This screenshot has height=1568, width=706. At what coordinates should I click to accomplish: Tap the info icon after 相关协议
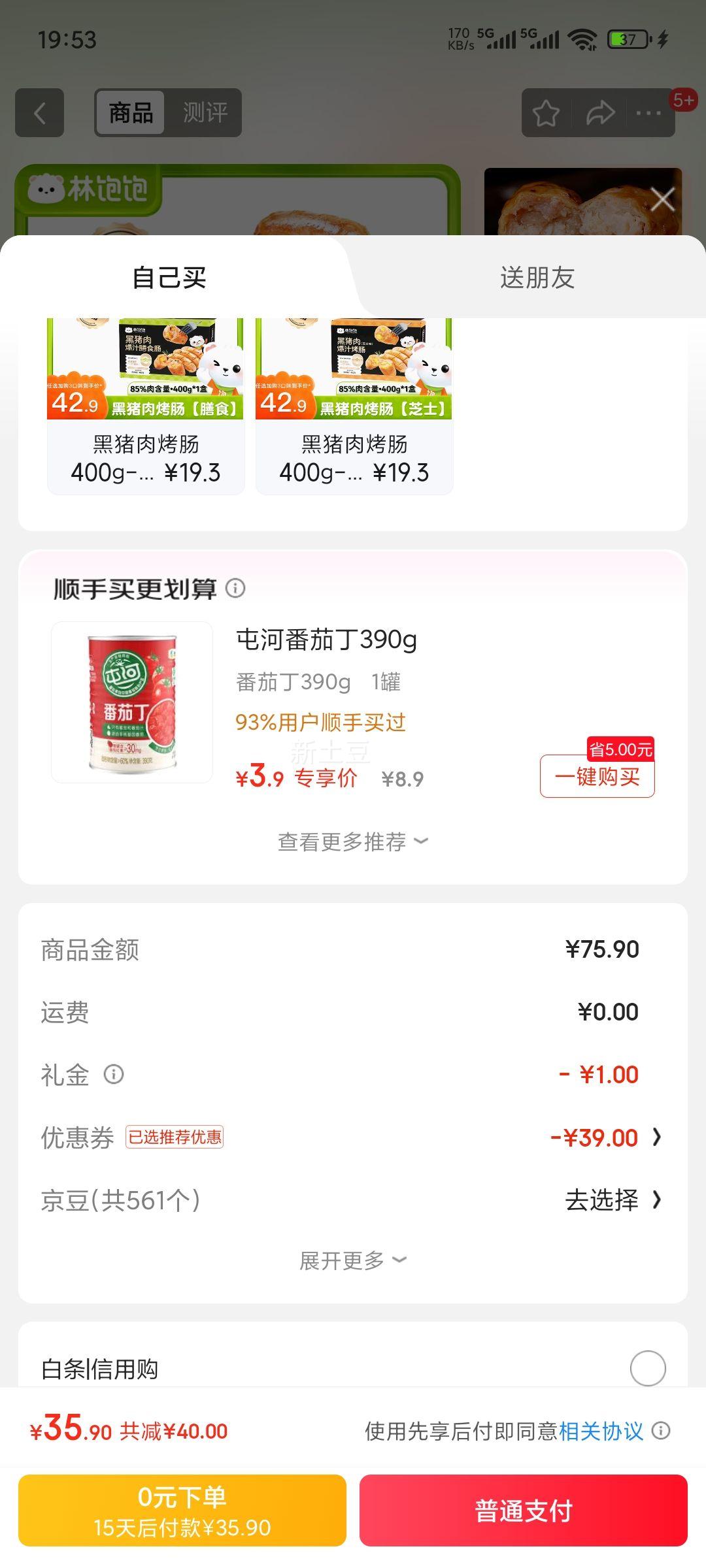tap(662, 1431)
